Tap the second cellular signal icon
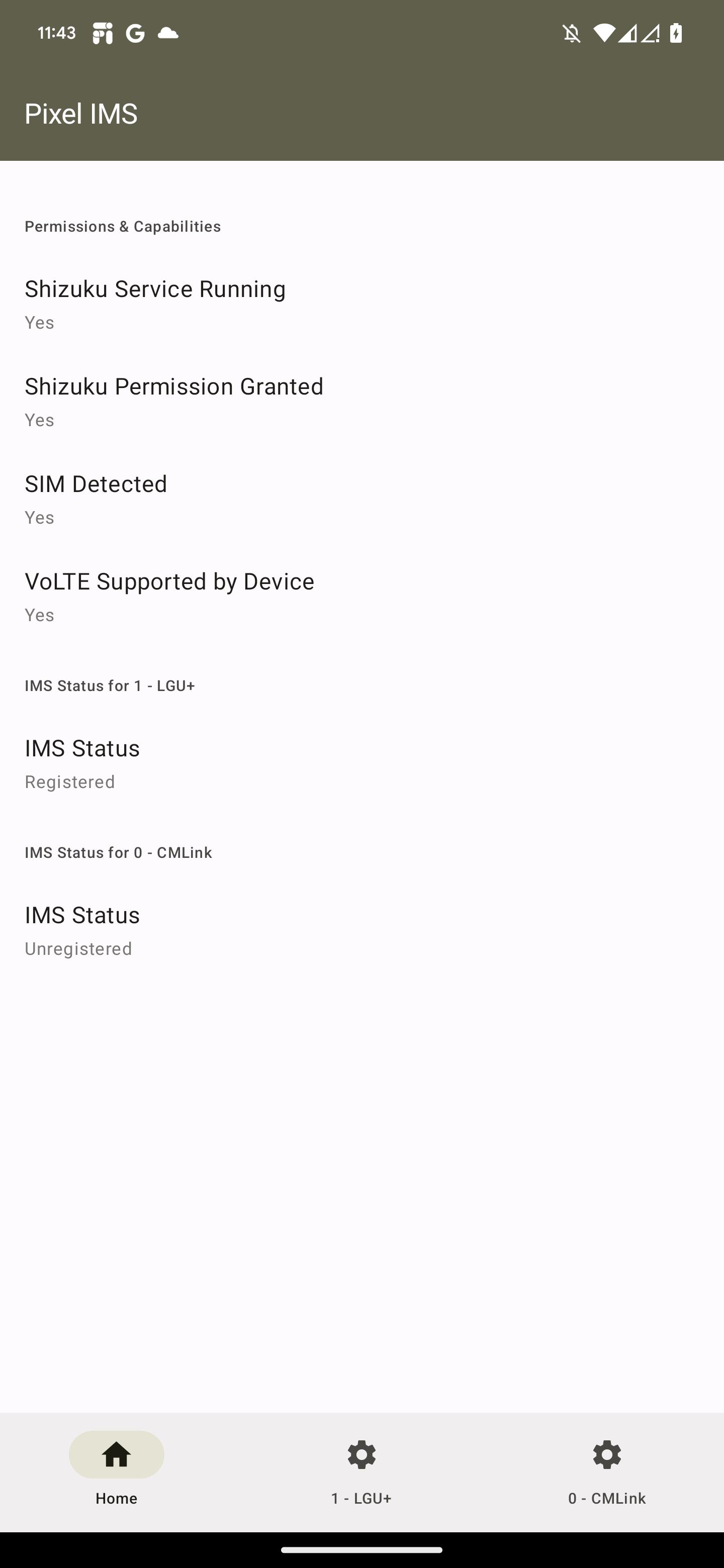The height and width of the screenshot is (1568, 724). click(x=649, y=35)
